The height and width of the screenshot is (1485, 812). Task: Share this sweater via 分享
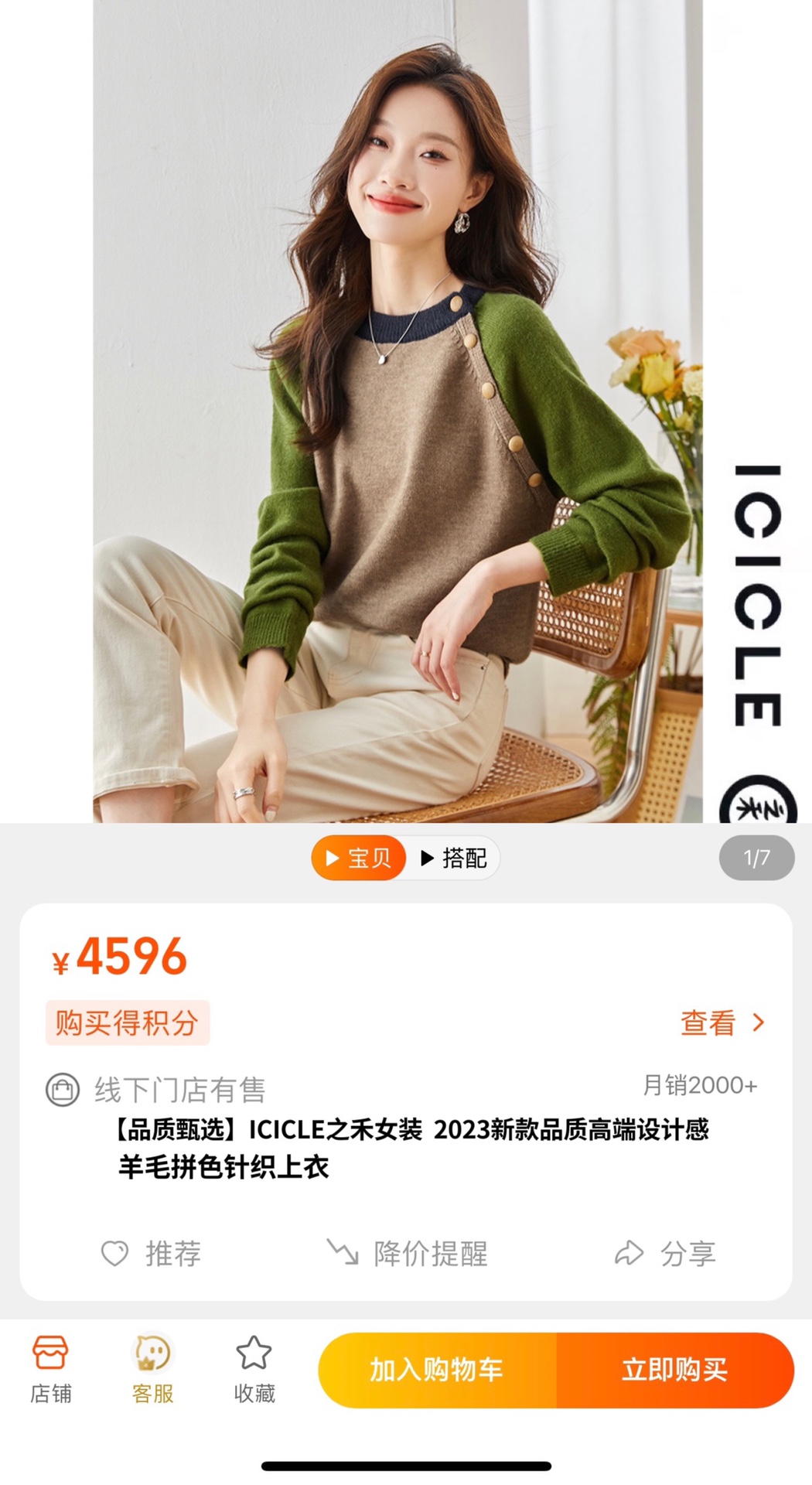click(666, 1253)
